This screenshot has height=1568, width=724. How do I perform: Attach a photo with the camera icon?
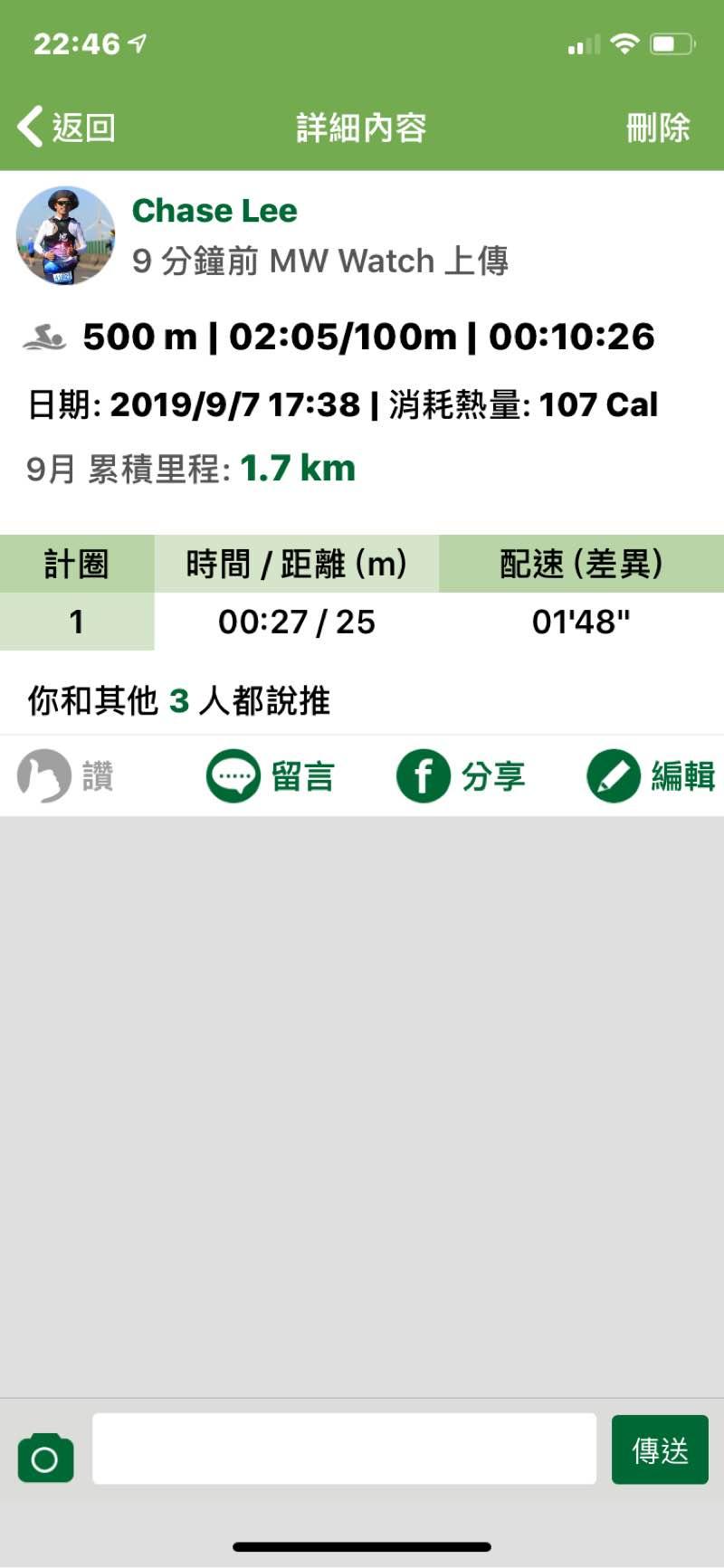pyautogui.click(x=45, y=1458)
